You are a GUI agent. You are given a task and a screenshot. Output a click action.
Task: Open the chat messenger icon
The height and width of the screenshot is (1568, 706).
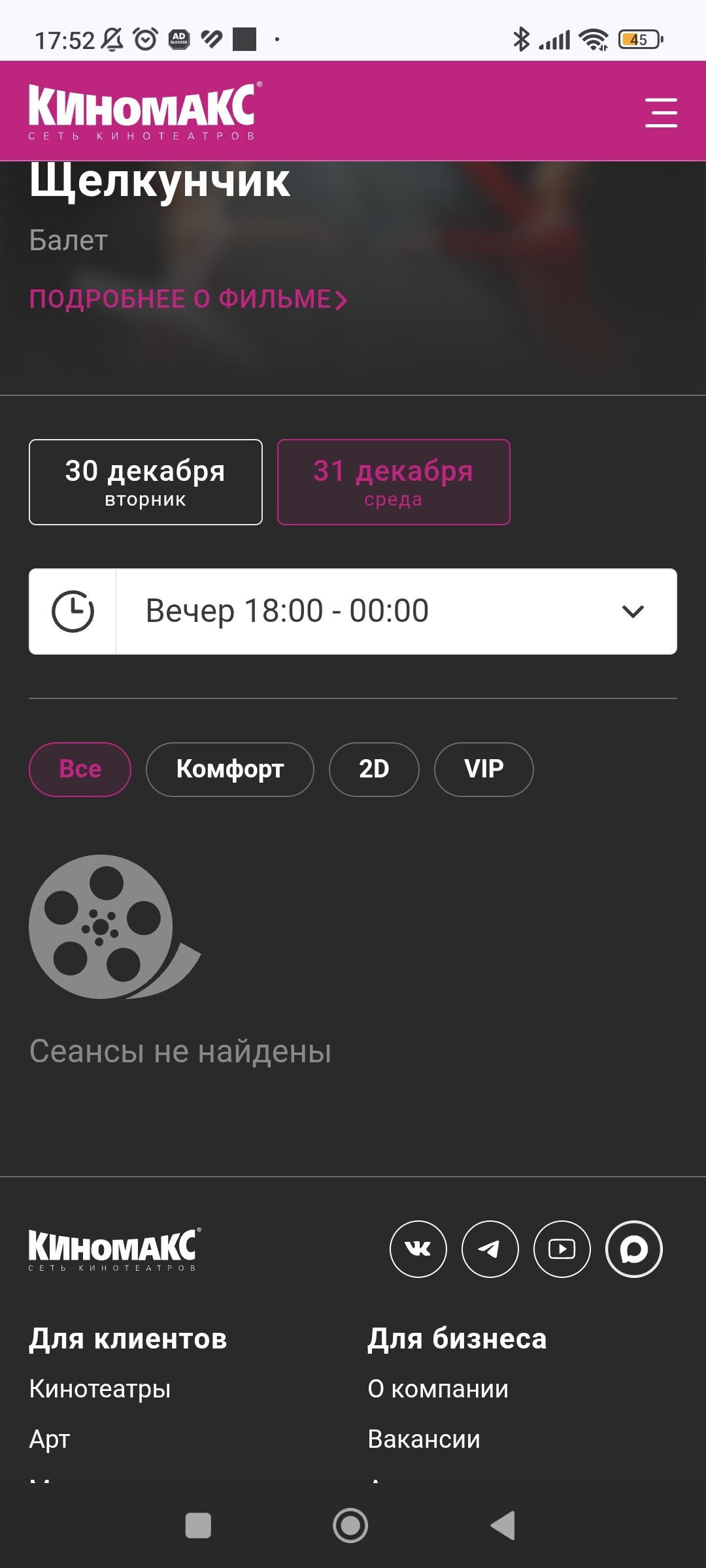coord(634,1249)
